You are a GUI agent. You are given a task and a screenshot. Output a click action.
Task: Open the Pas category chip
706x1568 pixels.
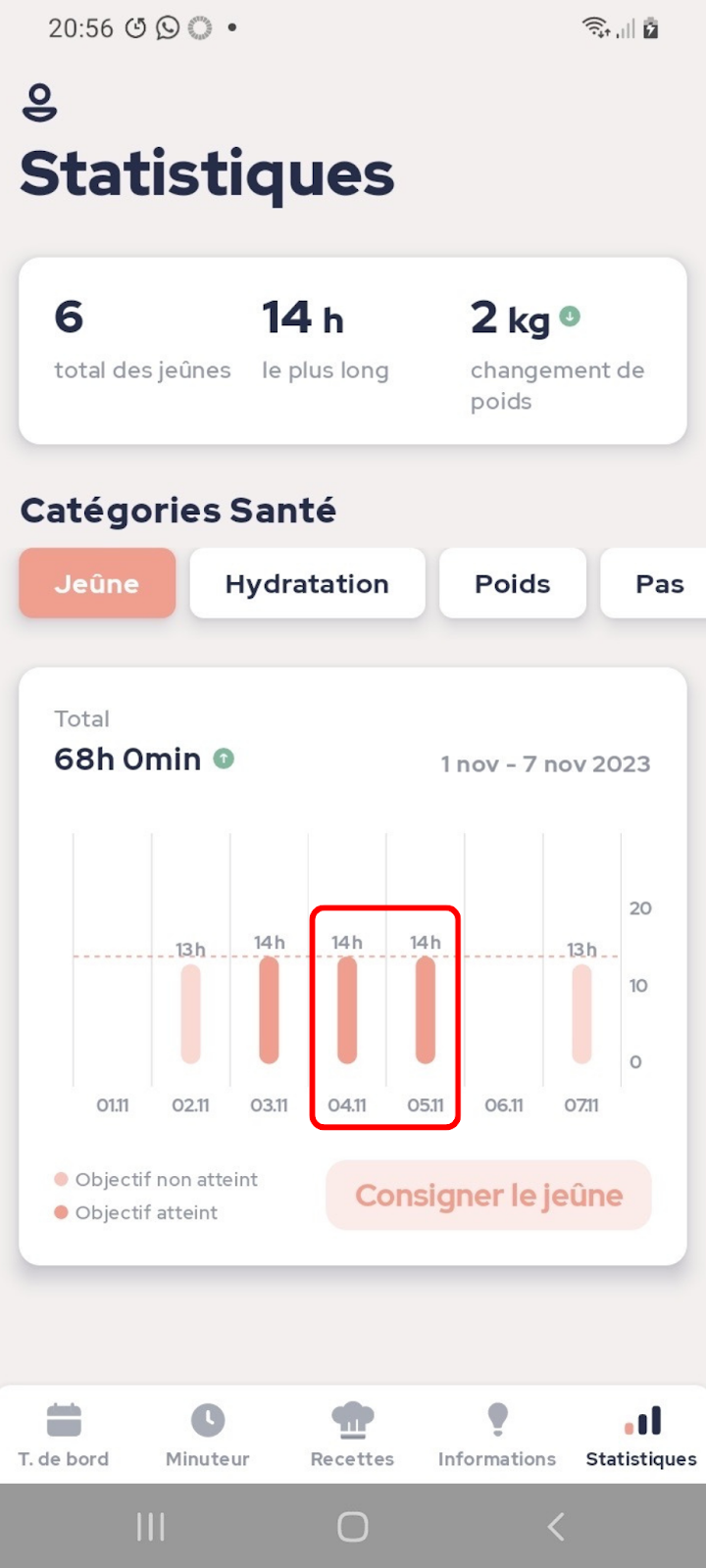pos(655,583)
